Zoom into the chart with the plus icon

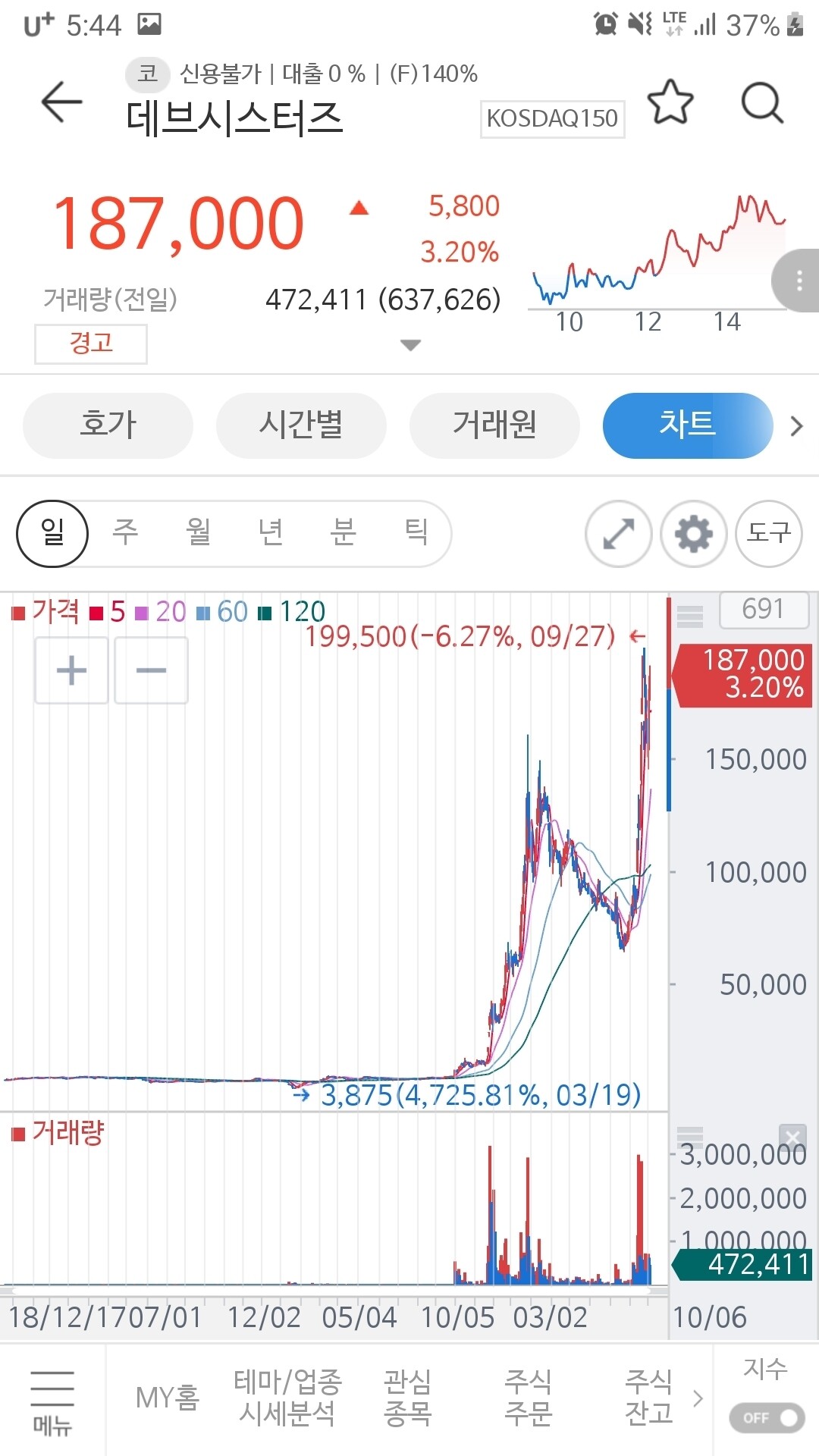tap(71, 670)
